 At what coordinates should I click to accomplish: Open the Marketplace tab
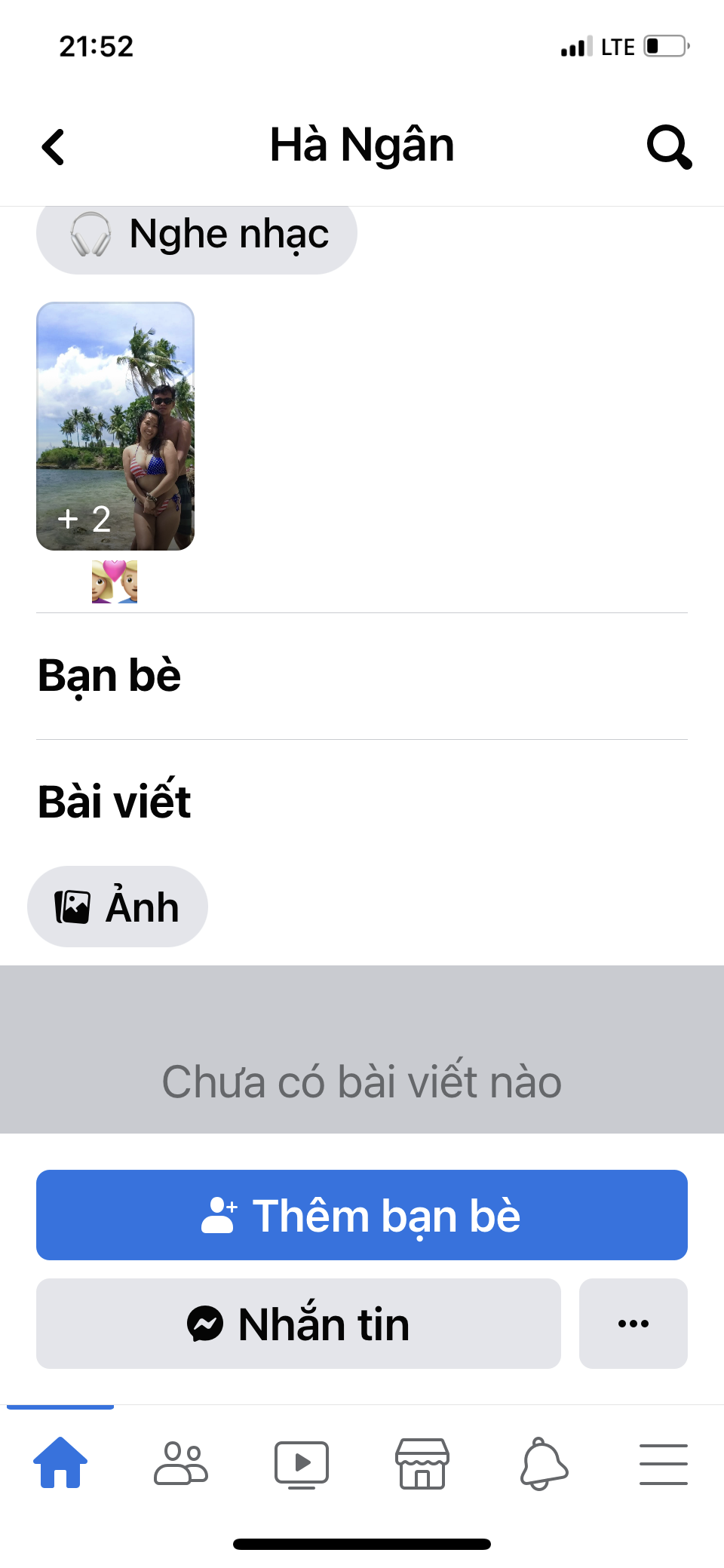422,1463
